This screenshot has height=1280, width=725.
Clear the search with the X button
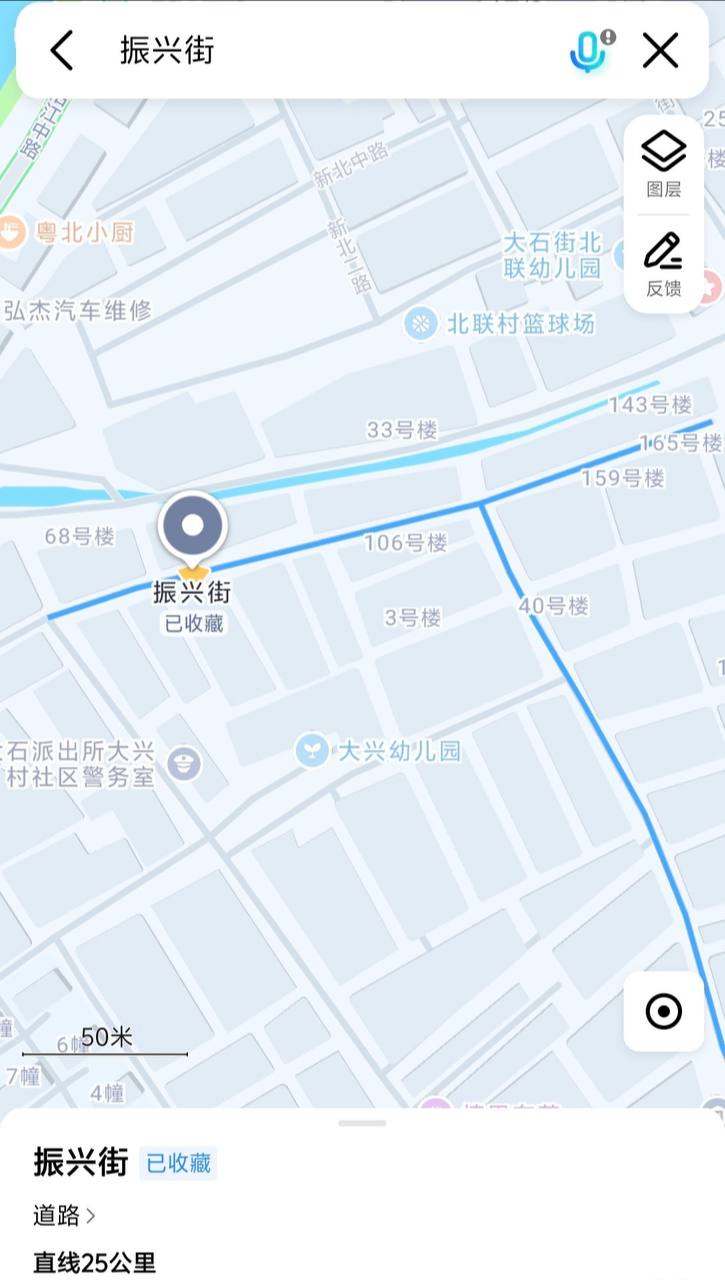pyautogui.click(x=660, y=50)
